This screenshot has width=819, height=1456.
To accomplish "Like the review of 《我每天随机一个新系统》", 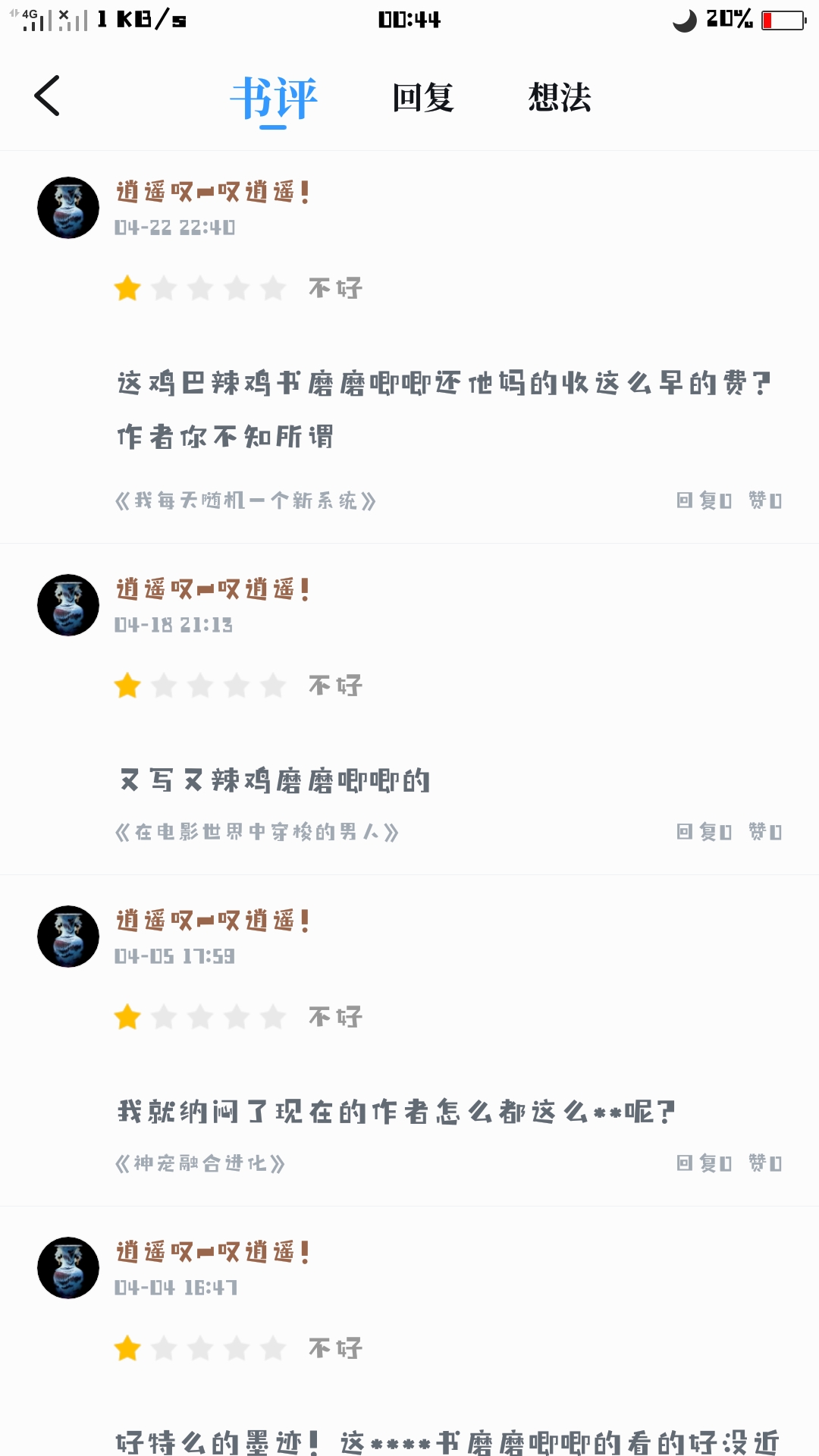I will 764,500.
